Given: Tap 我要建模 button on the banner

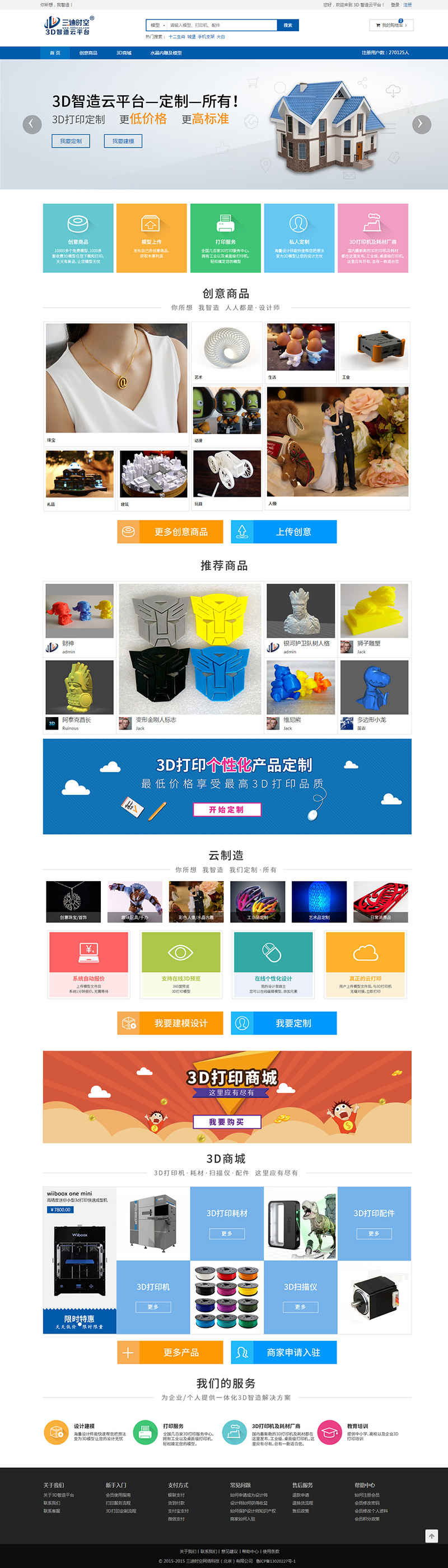Looking at the screenshot, I should (123, 140).
